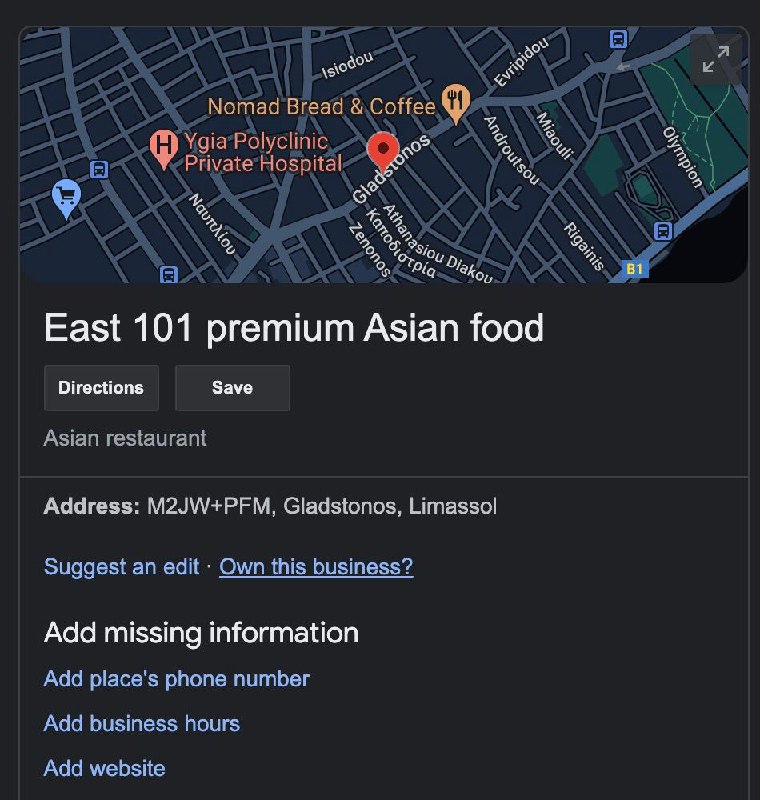Select the Add website link
Screen dimensions: 760x800
tap(105, 768)
